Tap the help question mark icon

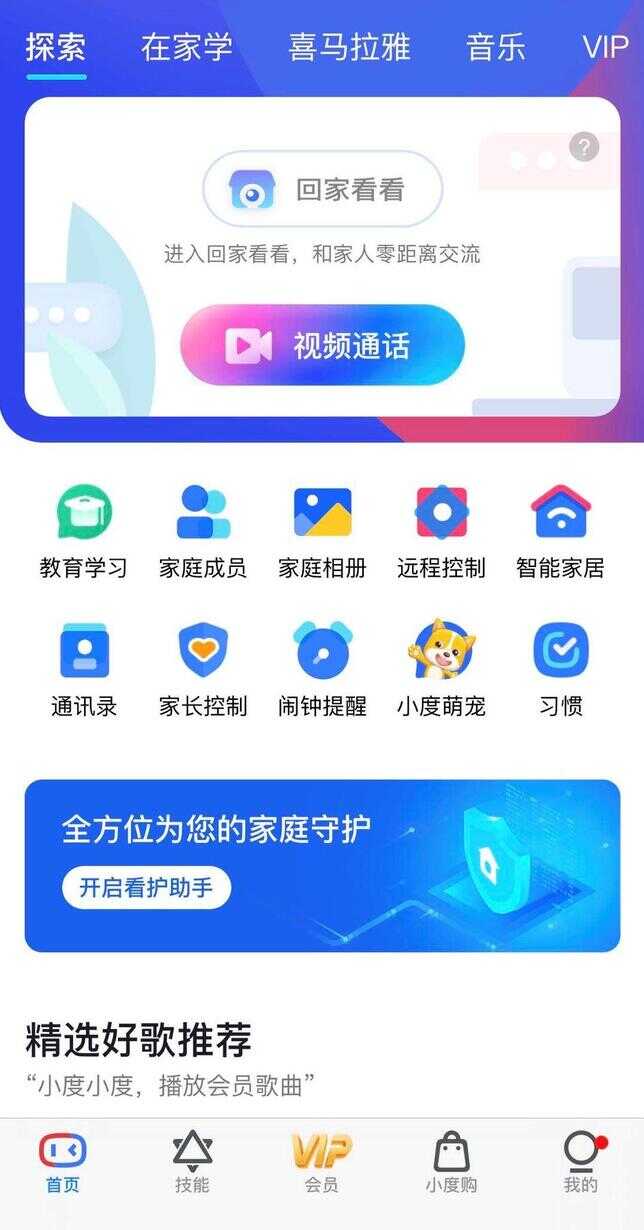pos(583,148)
